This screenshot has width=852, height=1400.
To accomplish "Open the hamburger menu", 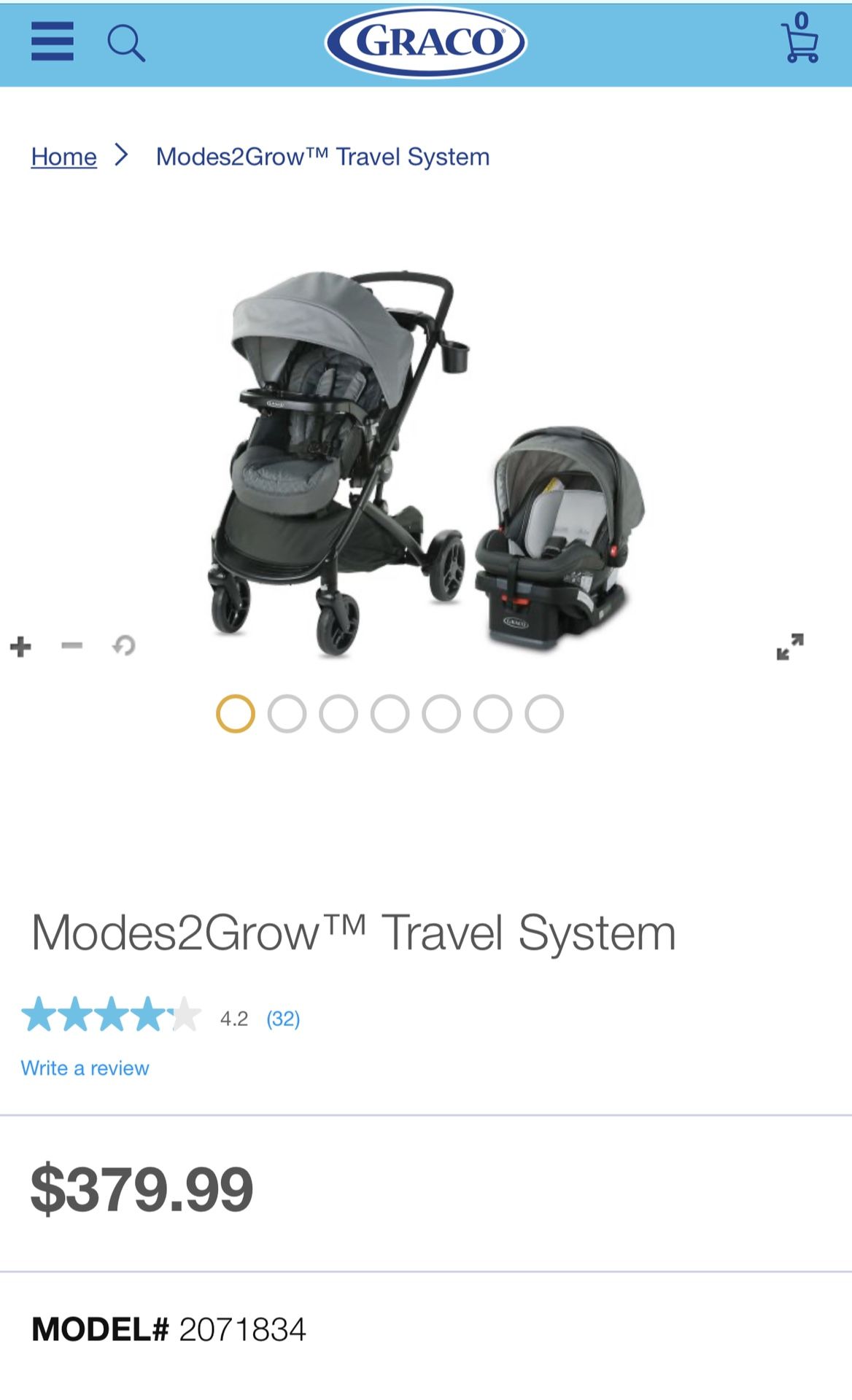I will [x=53, y=41].
